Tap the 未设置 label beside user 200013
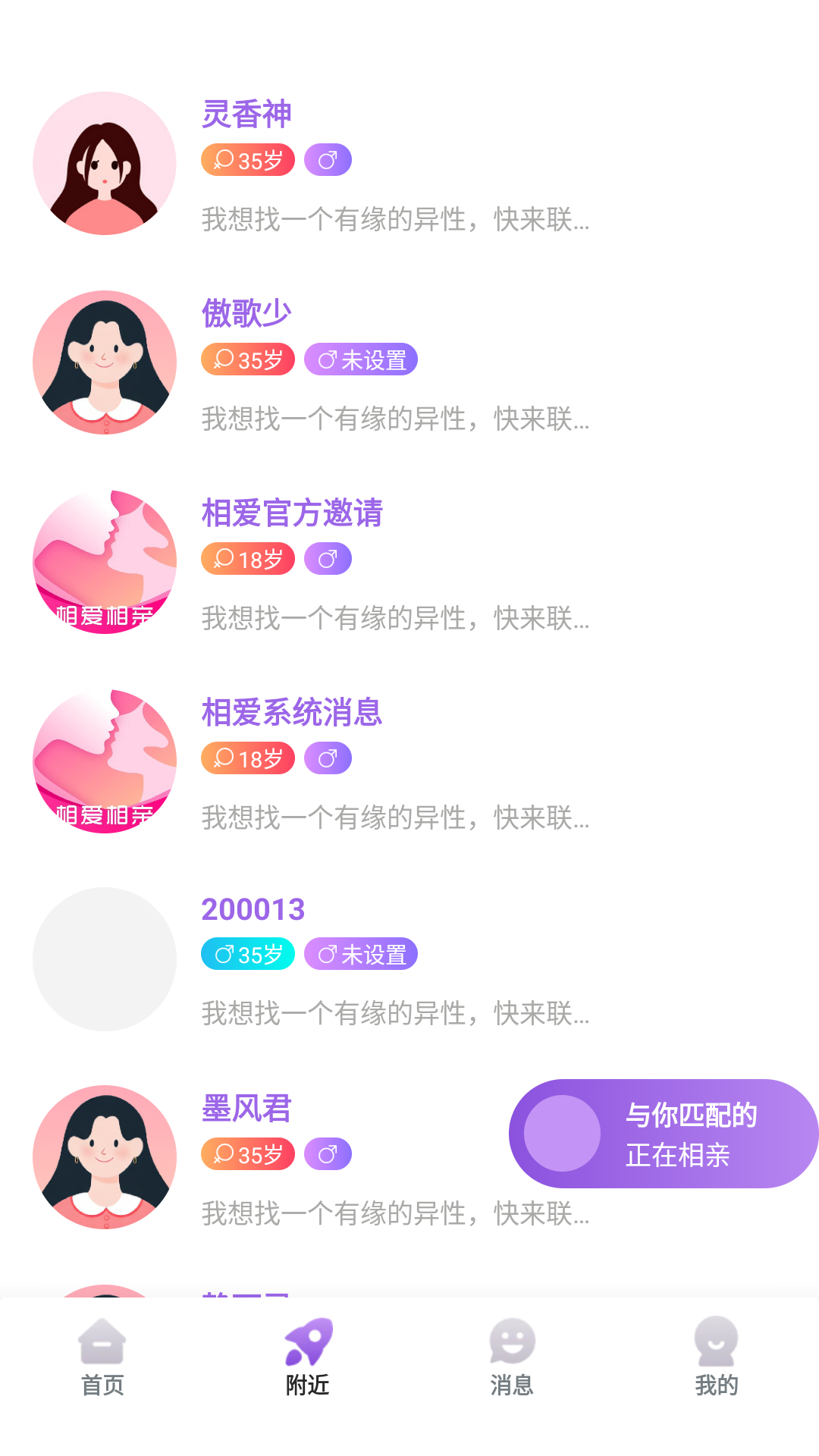 point(361,954)
